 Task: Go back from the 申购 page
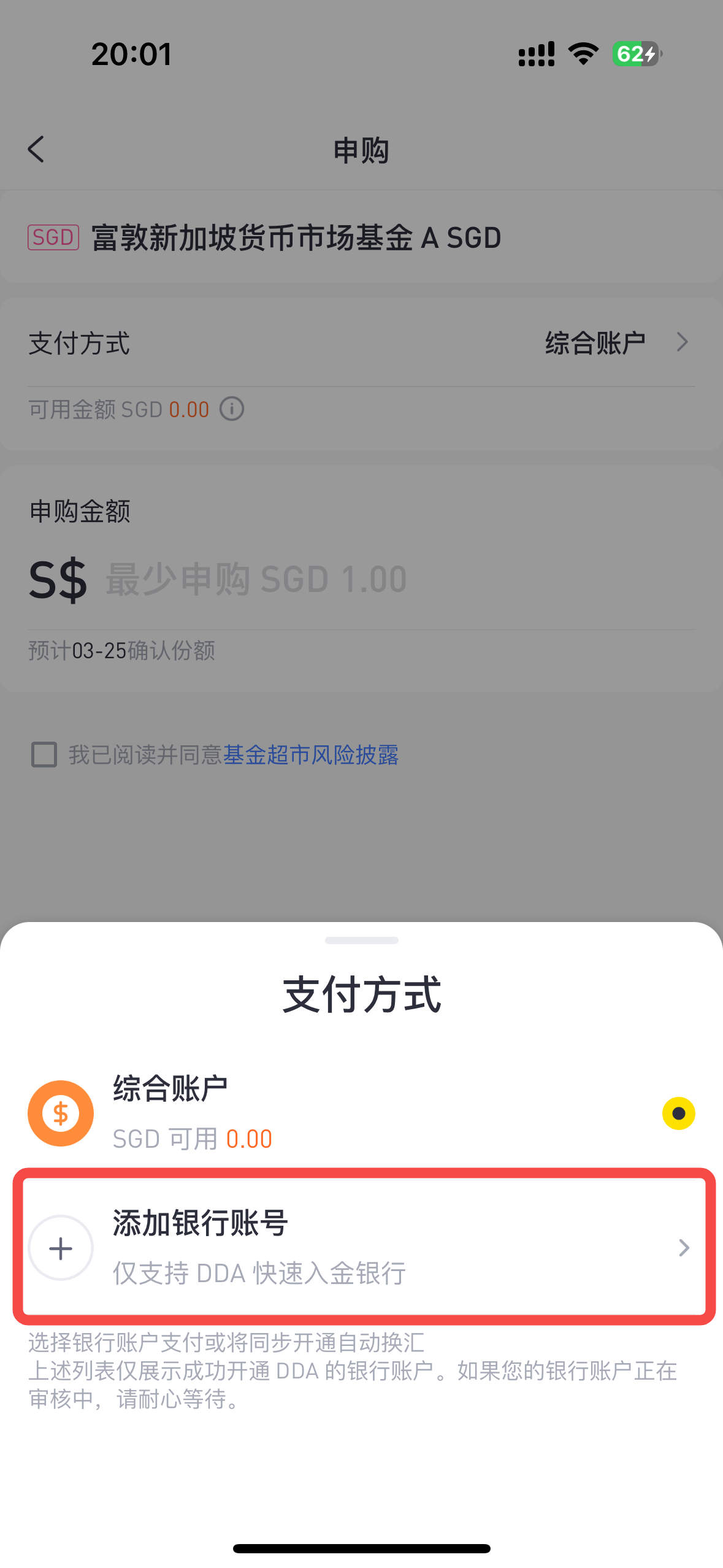(36, 150)
